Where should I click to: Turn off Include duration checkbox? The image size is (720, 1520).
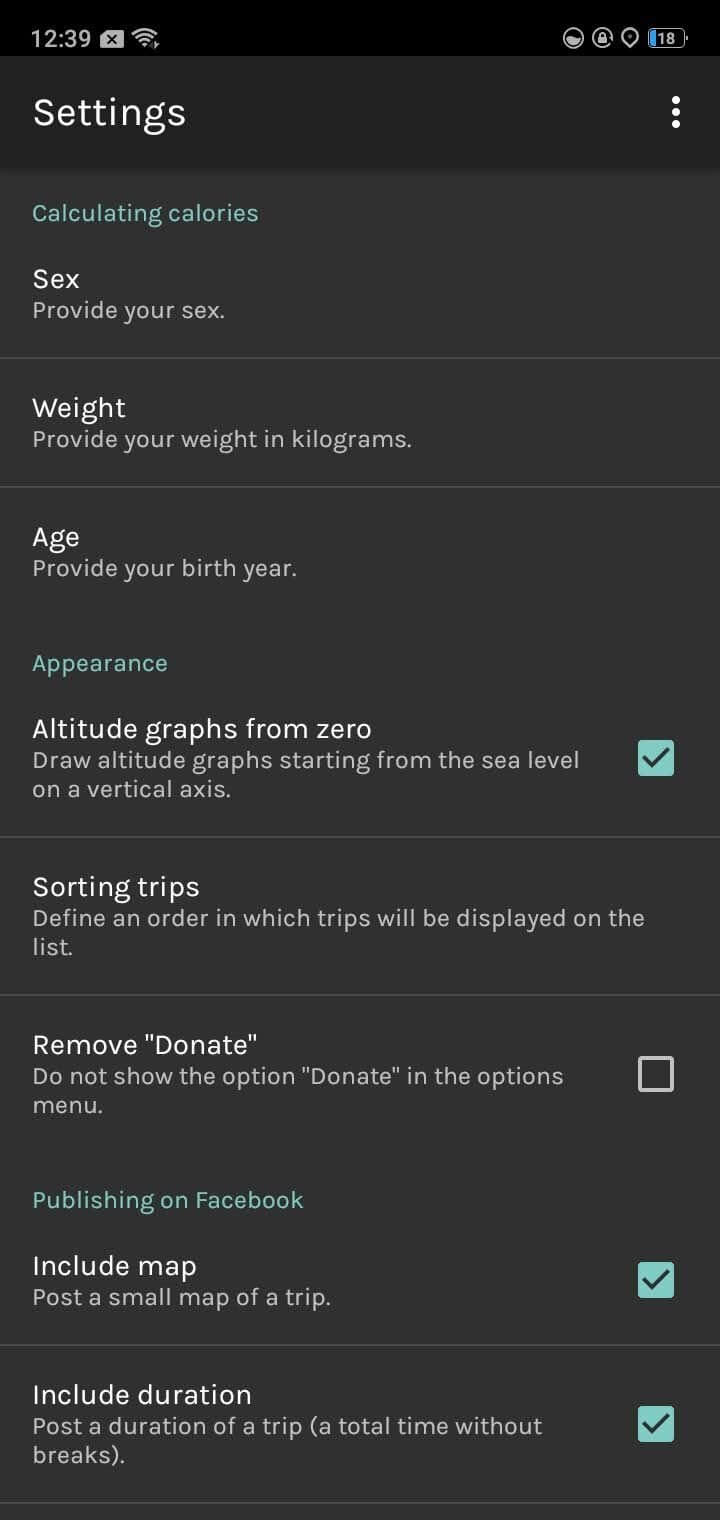(x=656, y=1424)
